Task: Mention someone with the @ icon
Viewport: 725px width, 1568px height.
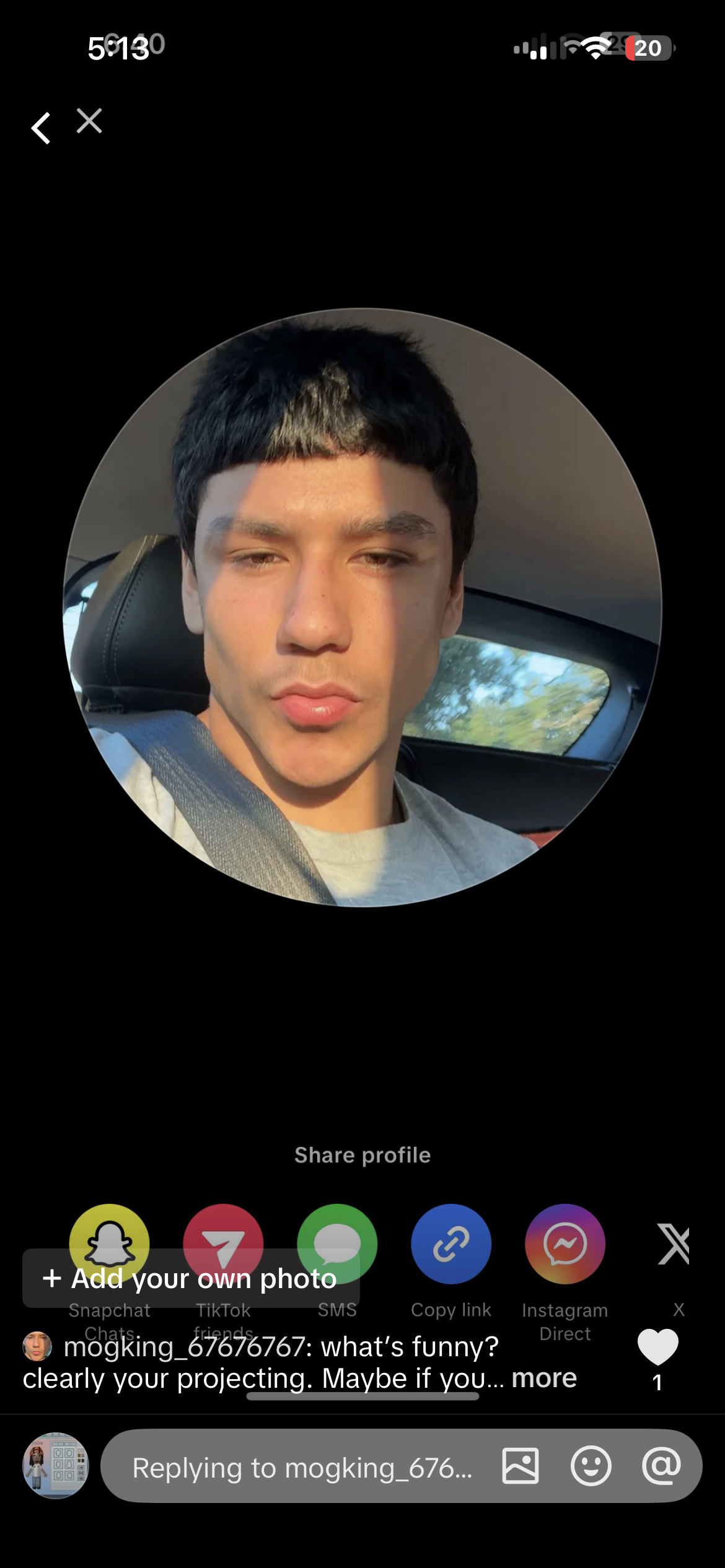Action: pyautogui.click(x=661, y=1466)
